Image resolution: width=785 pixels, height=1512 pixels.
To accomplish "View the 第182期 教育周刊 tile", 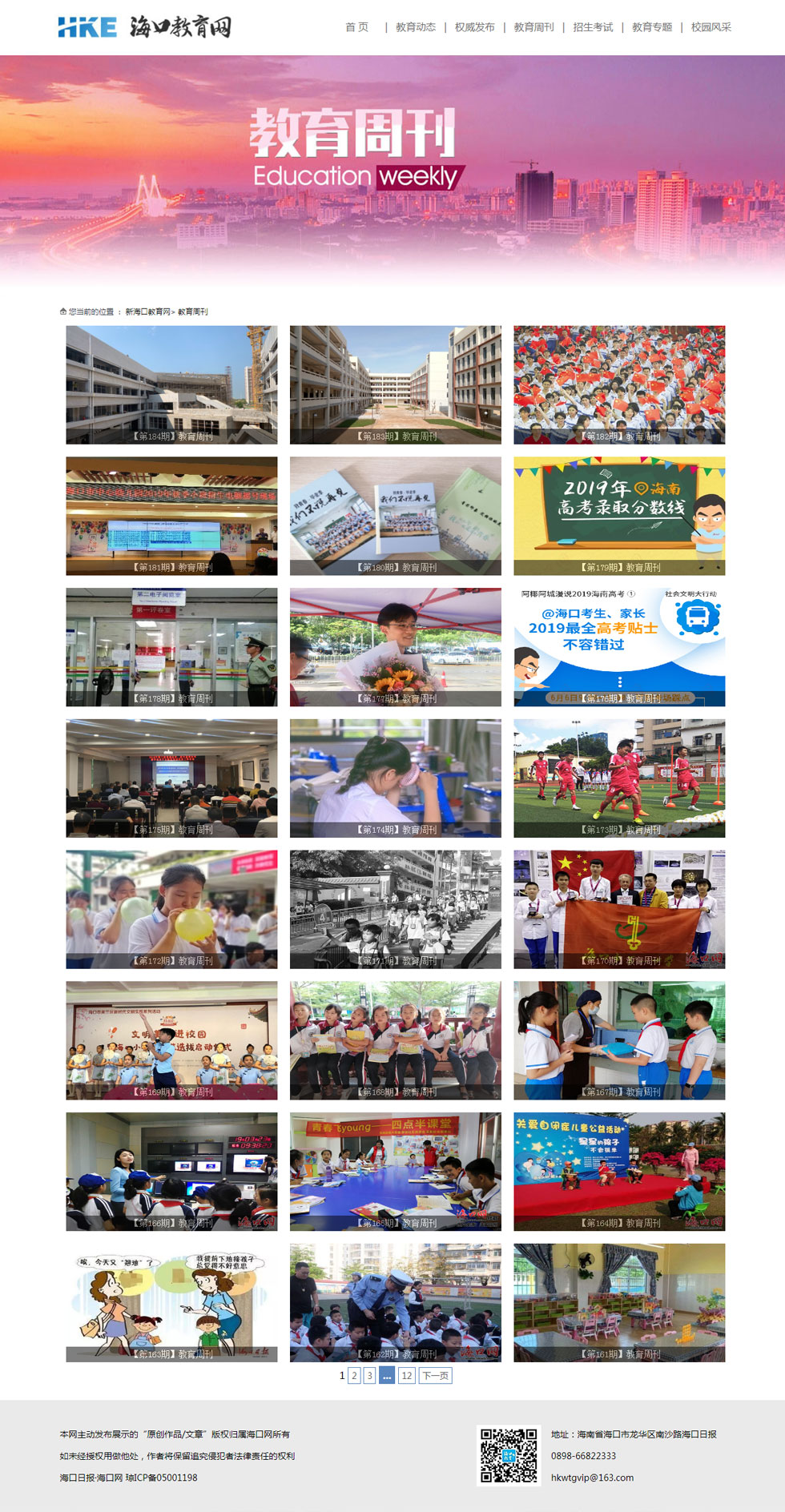I will click(x=619, y=384).
